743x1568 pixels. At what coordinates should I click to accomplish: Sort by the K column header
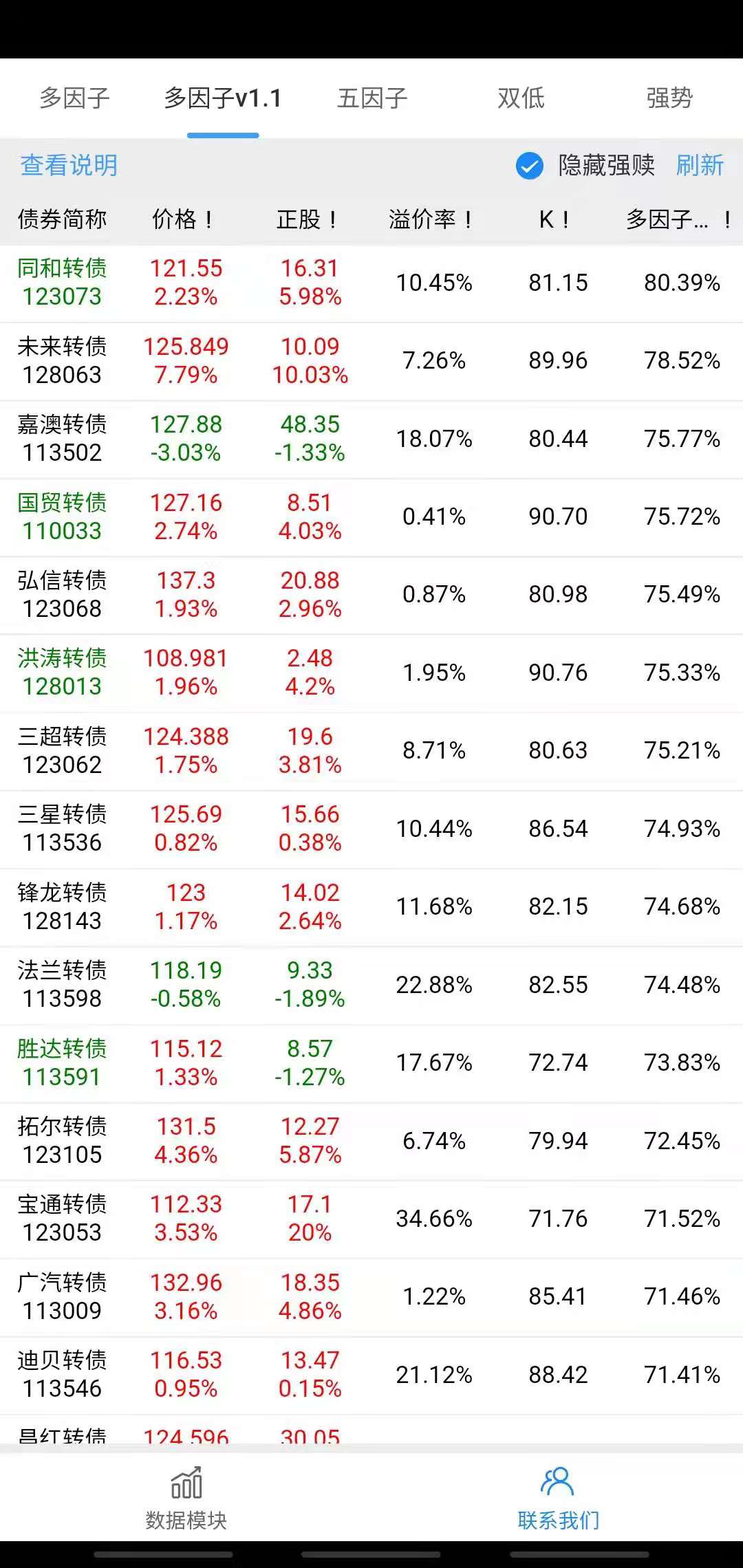pyautogui.click(x=554, y=219)
